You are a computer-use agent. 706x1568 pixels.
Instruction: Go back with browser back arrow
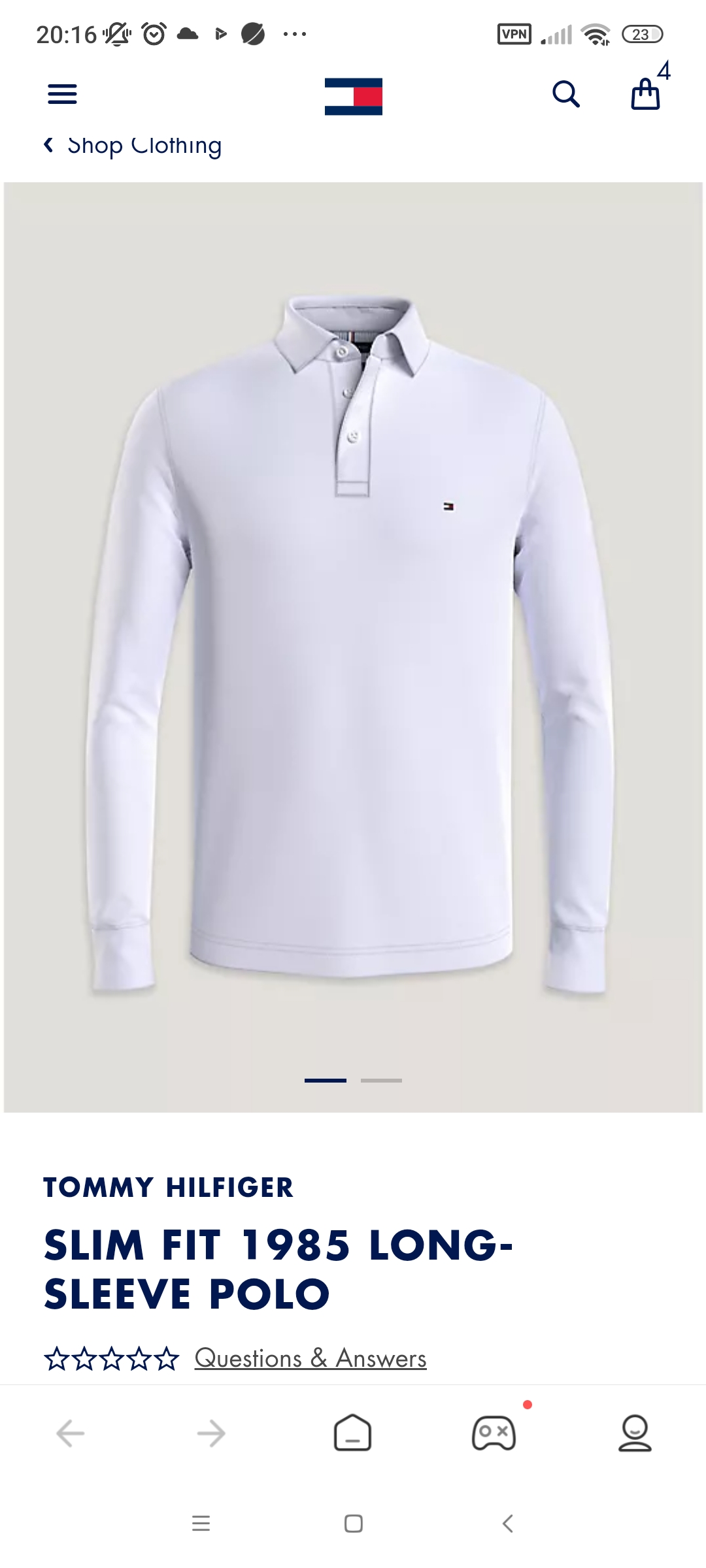[x=71, y=1433]
